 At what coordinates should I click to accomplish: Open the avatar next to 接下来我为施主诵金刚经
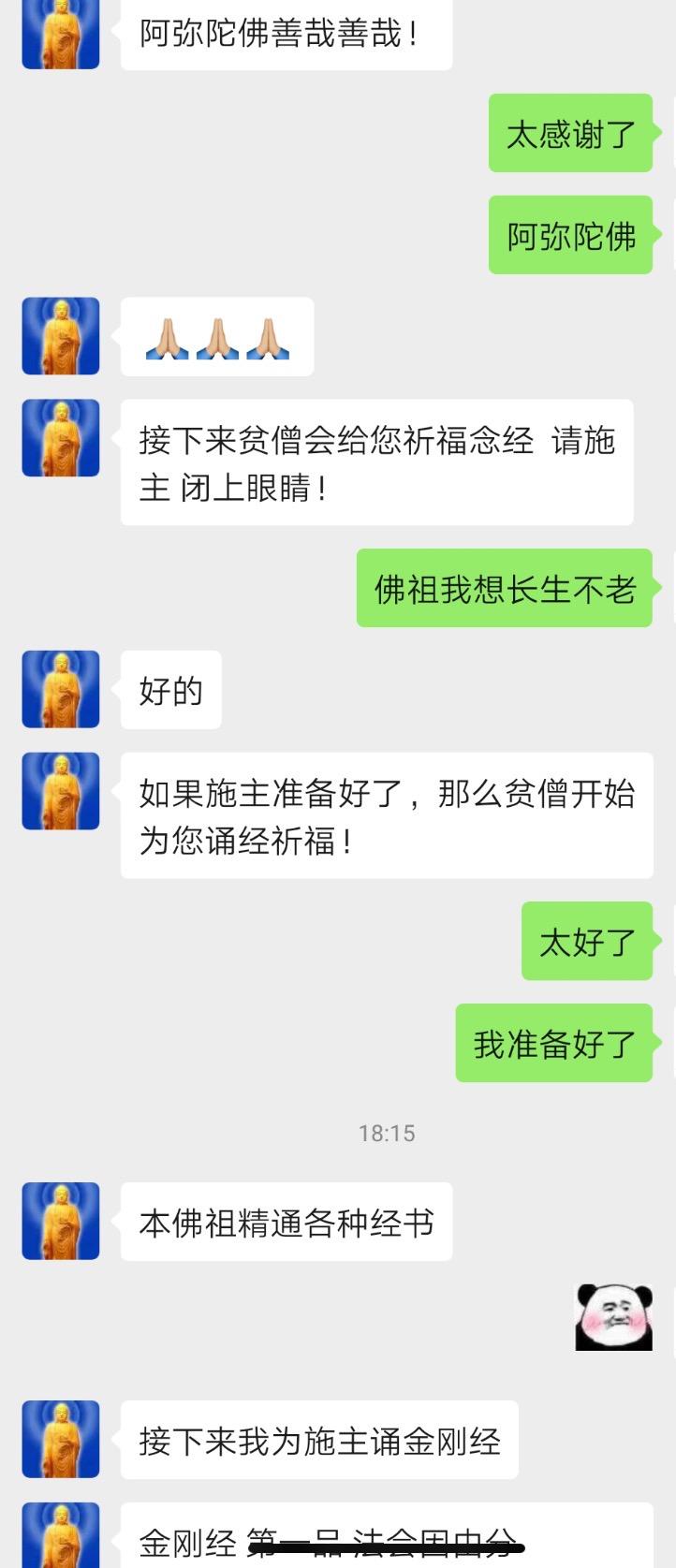click(61, 1439)
